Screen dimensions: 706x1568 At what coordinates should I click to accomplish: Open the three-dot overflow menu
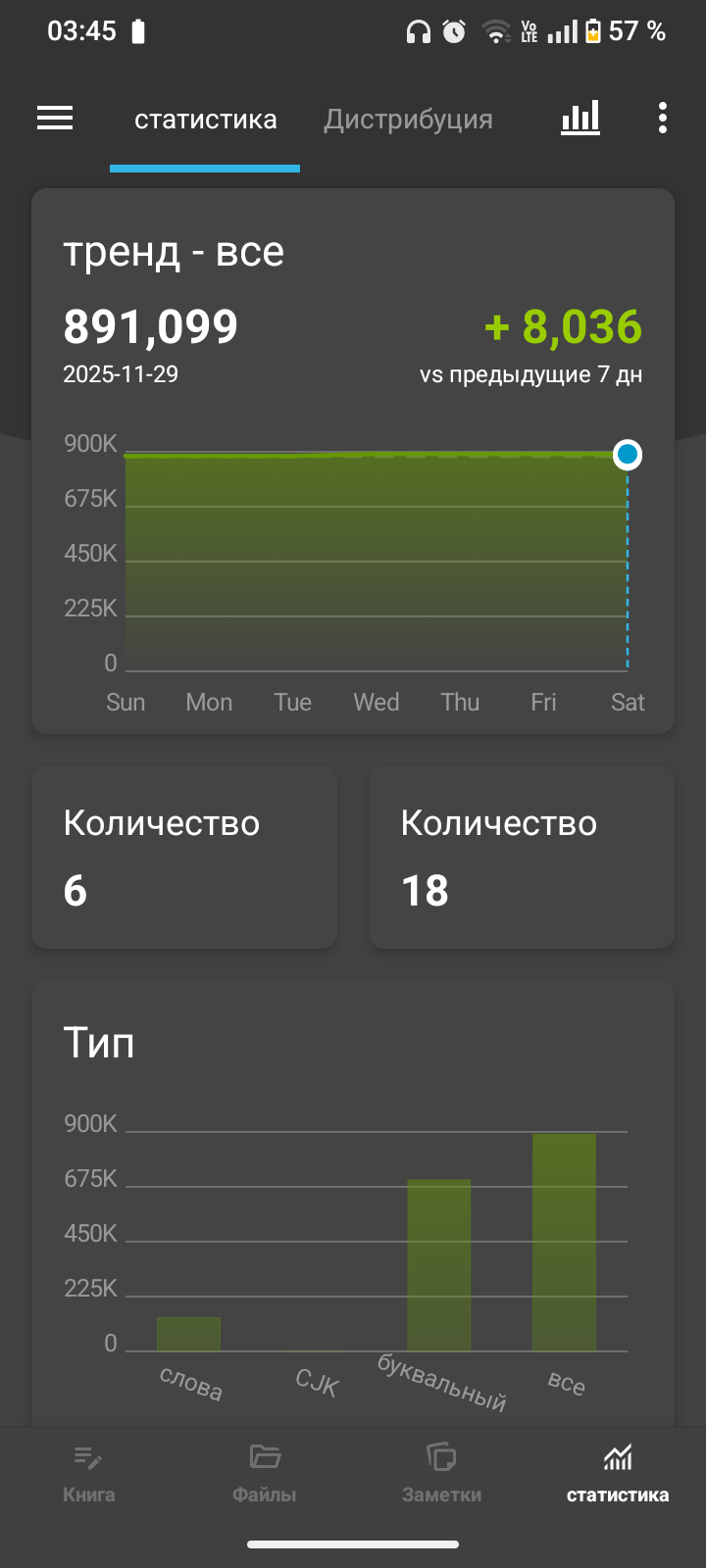pos(663,119)
